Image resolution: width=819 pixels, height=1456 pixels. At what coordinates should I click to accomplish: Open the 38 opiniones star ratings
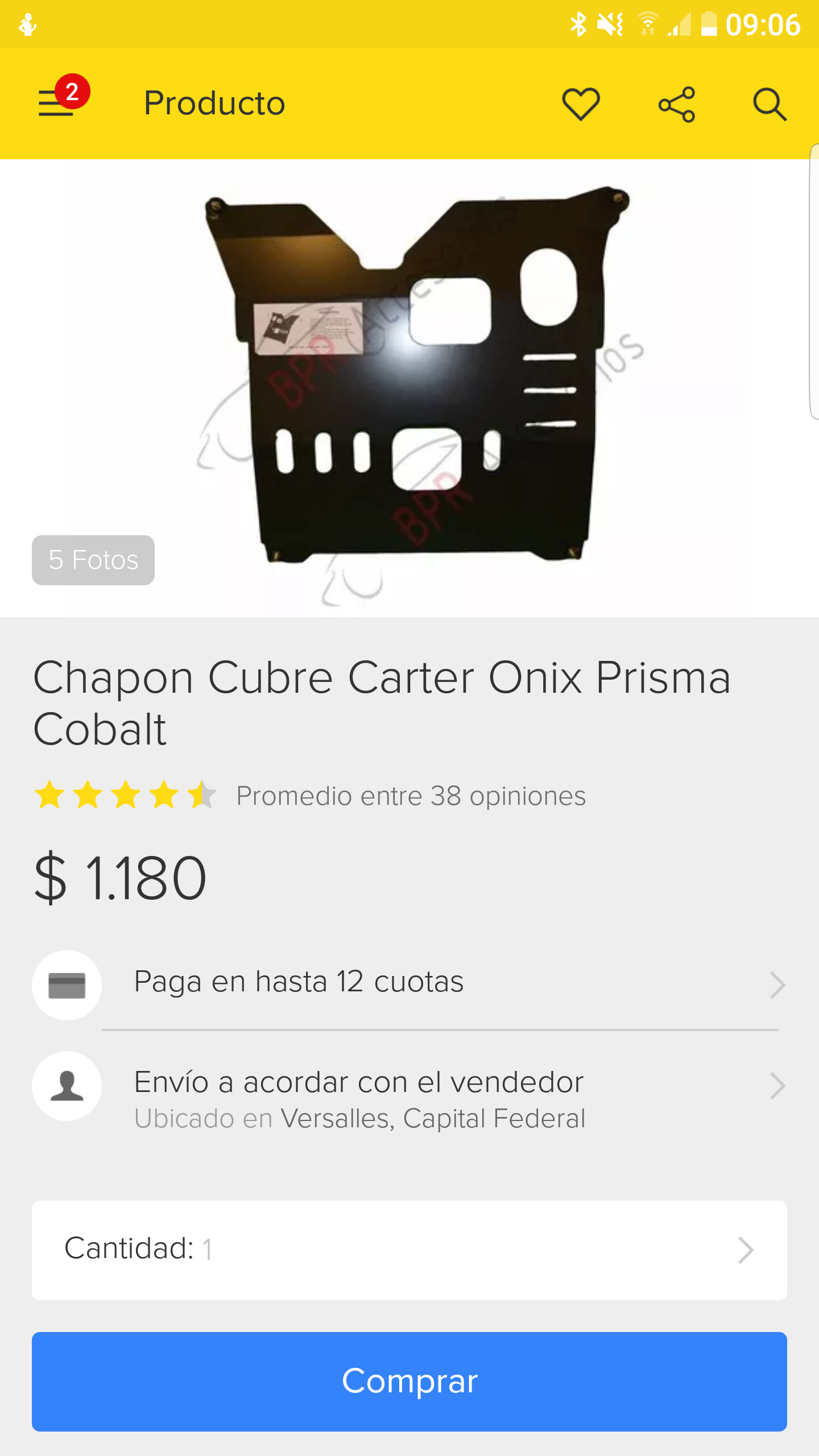[310, 795]
